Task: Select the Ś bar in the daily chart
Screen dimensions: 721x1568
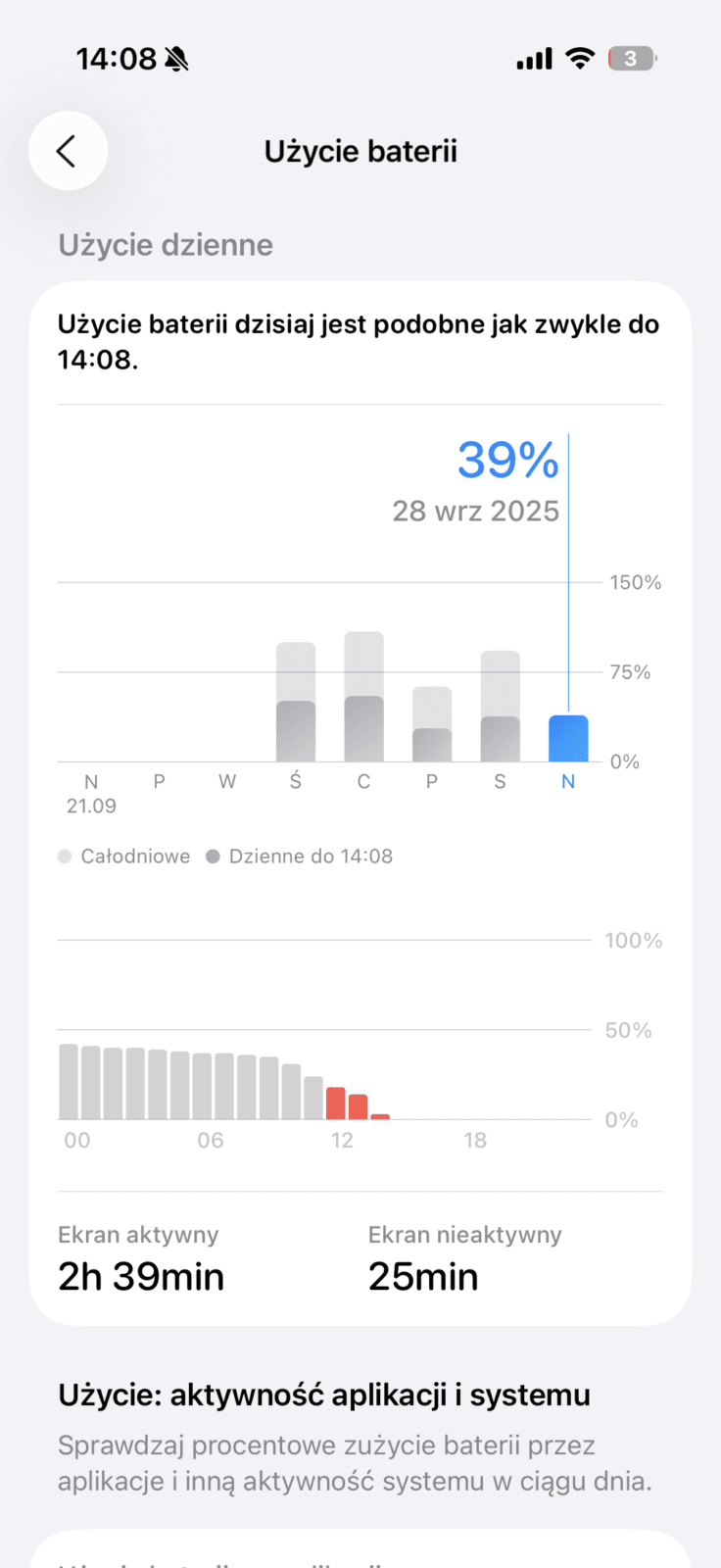Action: pyautogui.click(x=296, y=703)
